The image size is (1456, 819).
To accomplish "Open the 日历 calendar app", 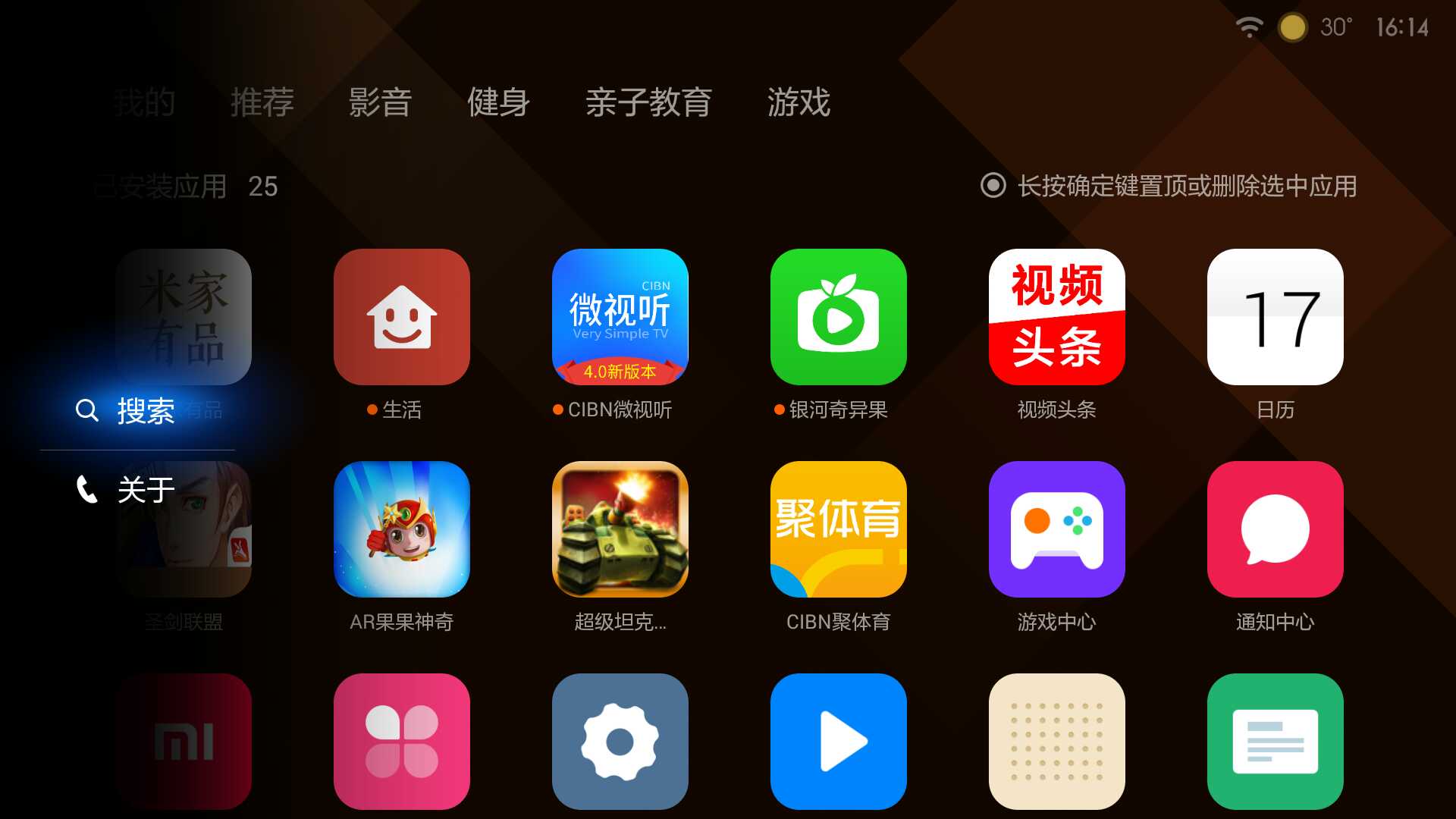I will pyautogui.click(x=1276, y=317).
